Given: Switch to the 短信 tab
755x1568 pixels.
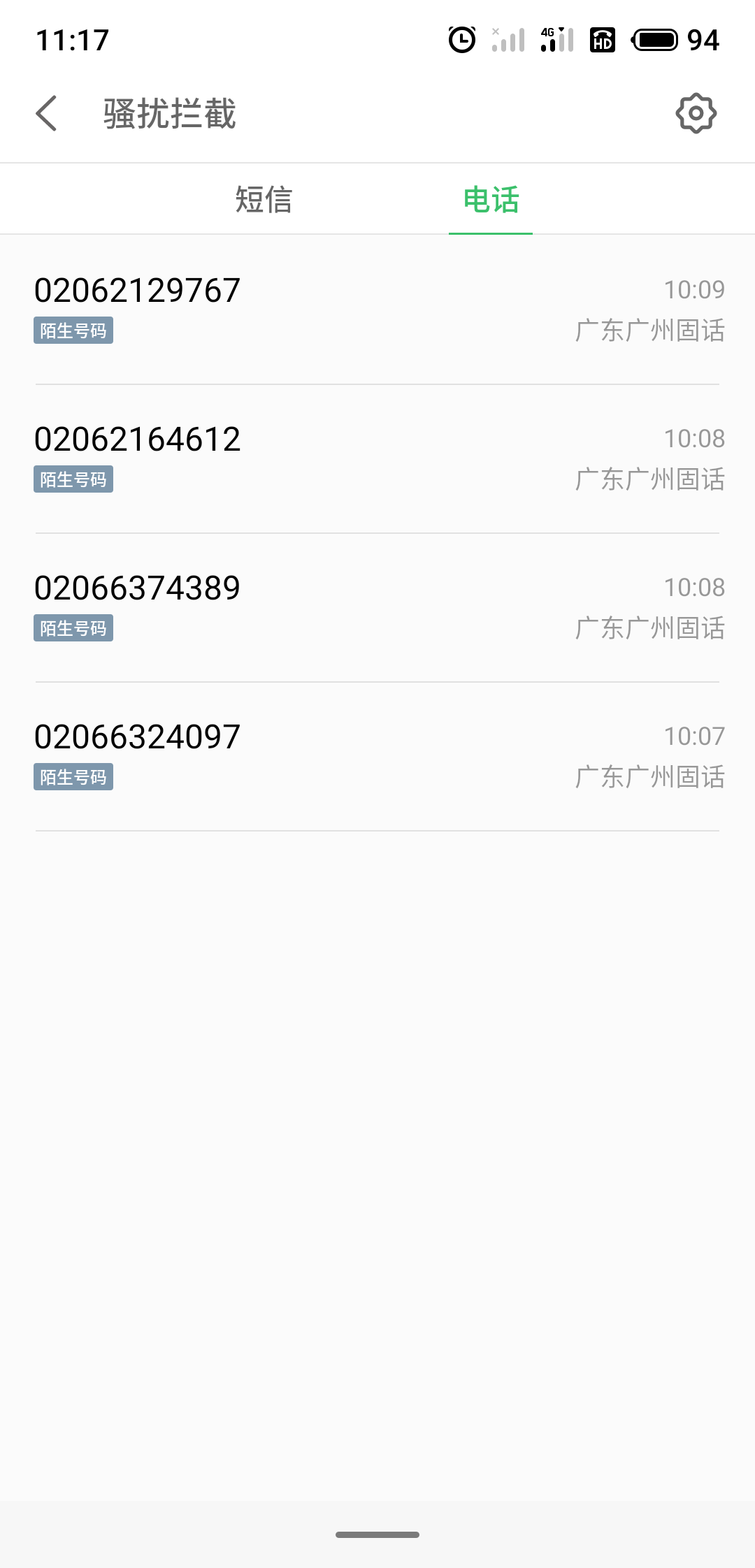Looking at the screenshot, I should (264, 200).
